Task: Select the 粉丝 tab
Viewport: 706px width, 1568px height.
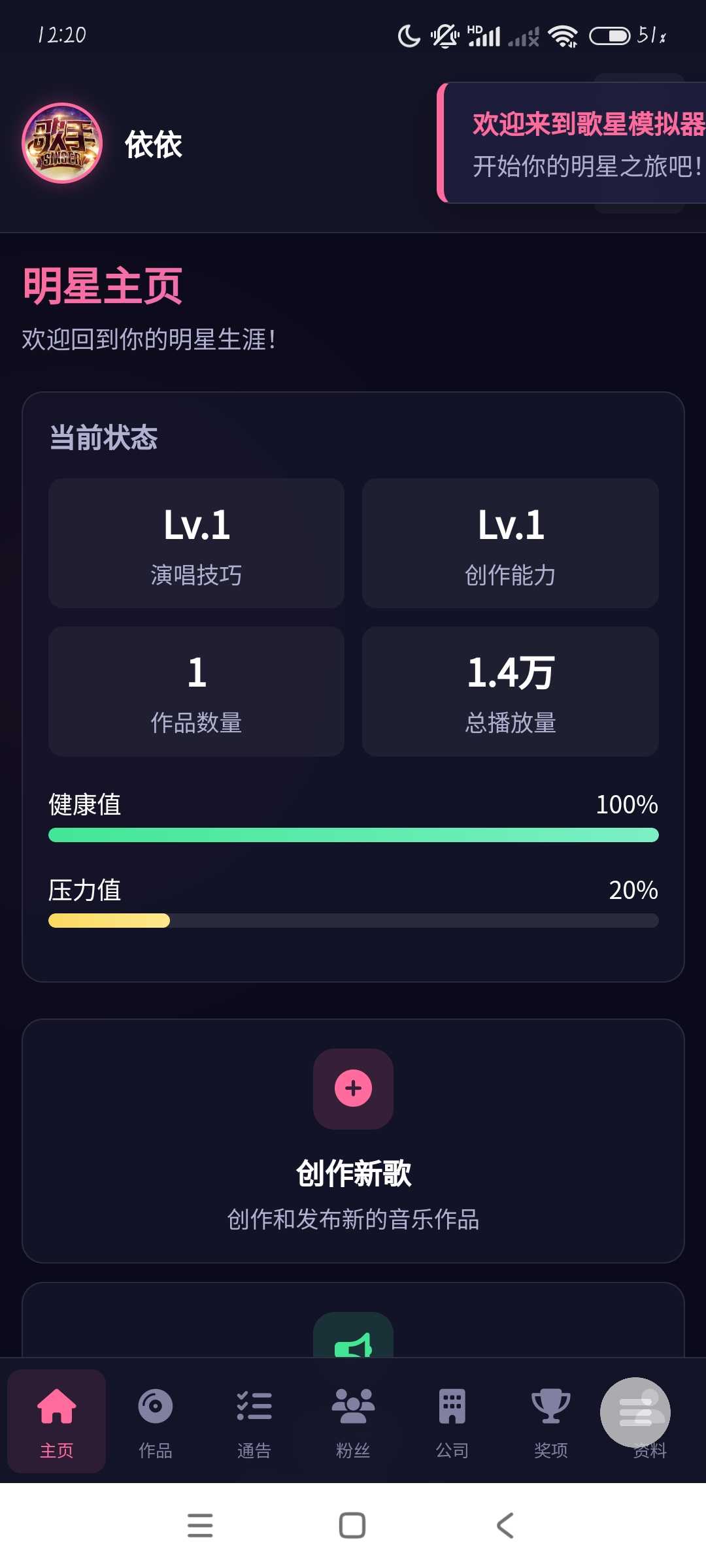Action: (x=353, y=1420)
